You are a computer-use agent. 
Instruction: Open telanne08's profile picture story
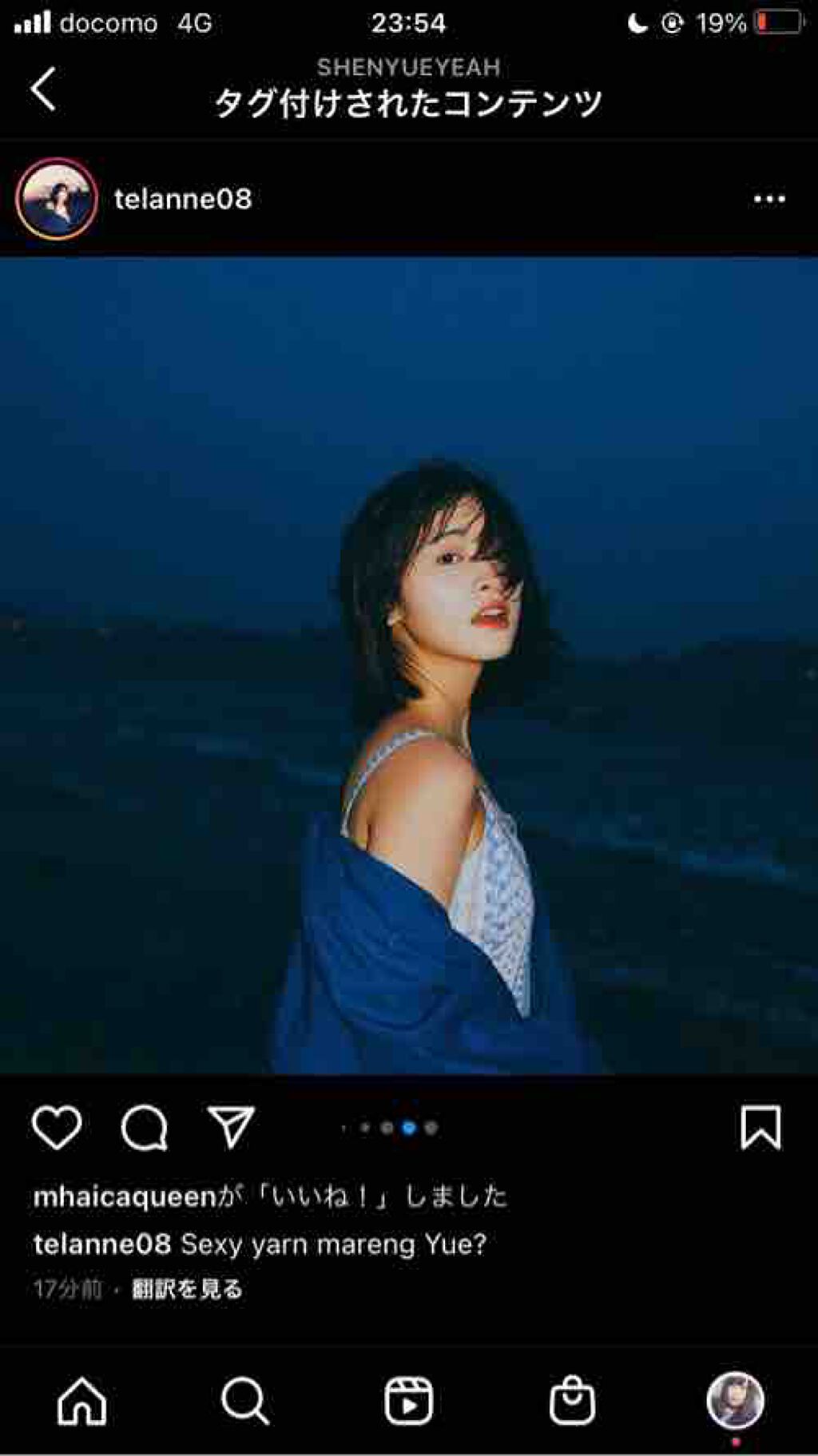(57, 199)
